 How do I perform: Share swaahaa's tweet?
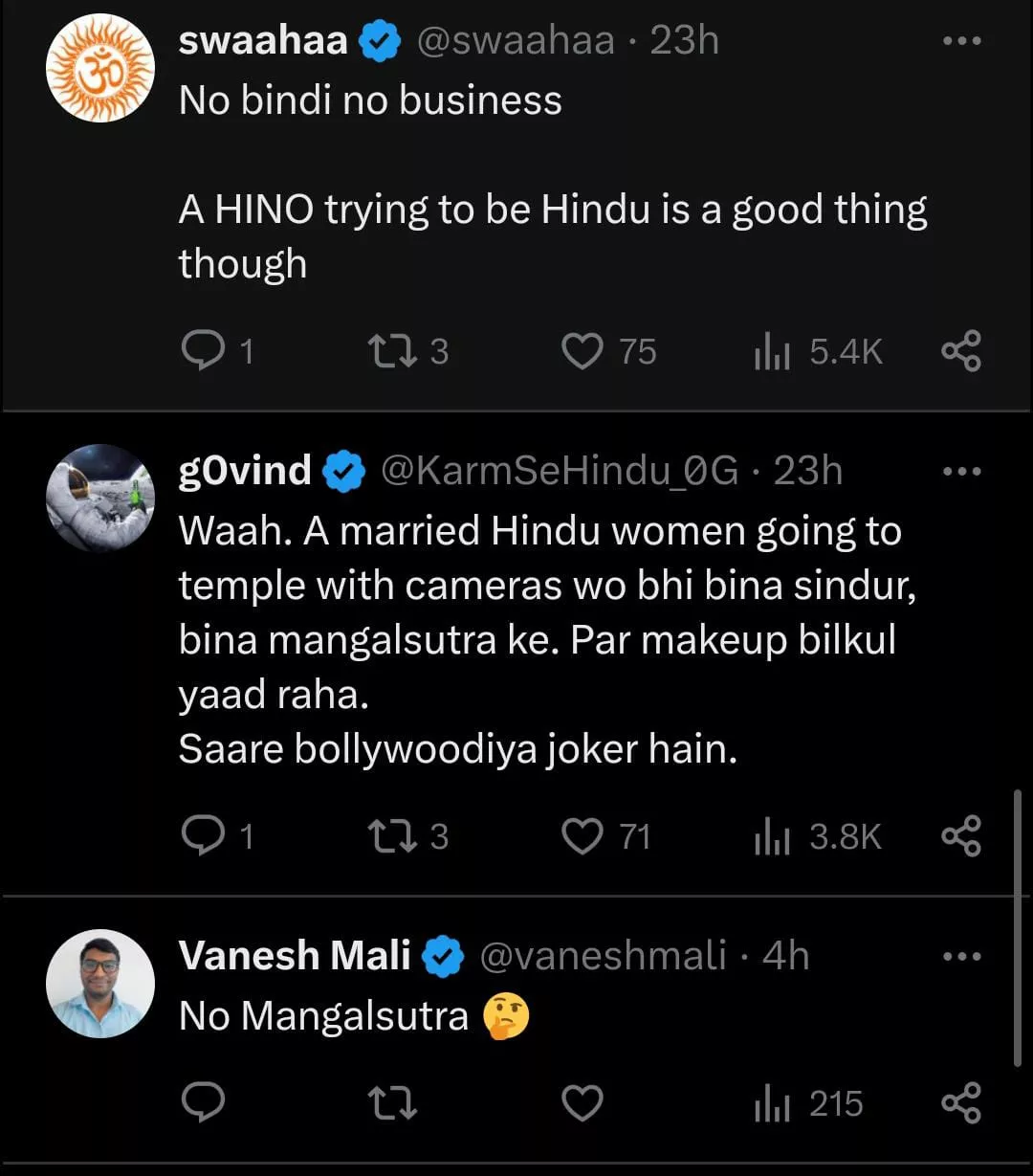tap(960, 351)
